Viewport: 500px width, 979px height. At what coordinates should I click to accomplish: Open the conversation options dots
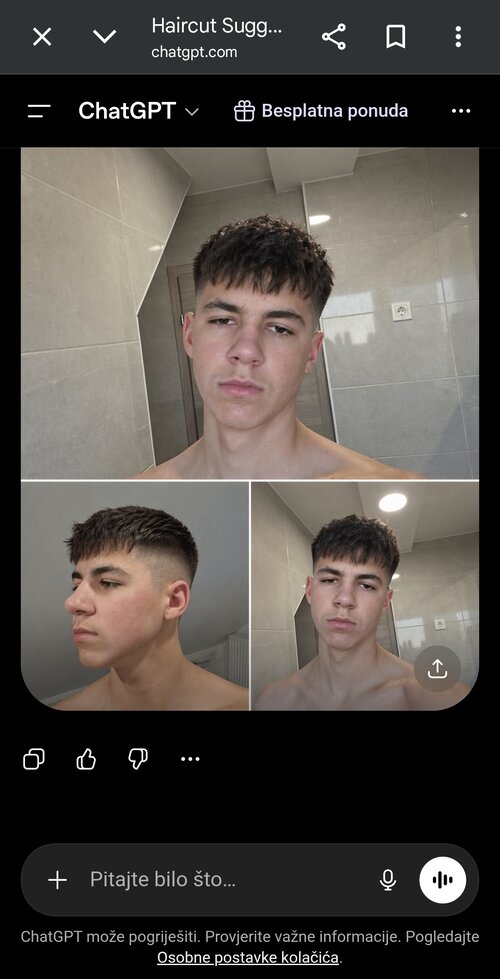click(461, 111)
